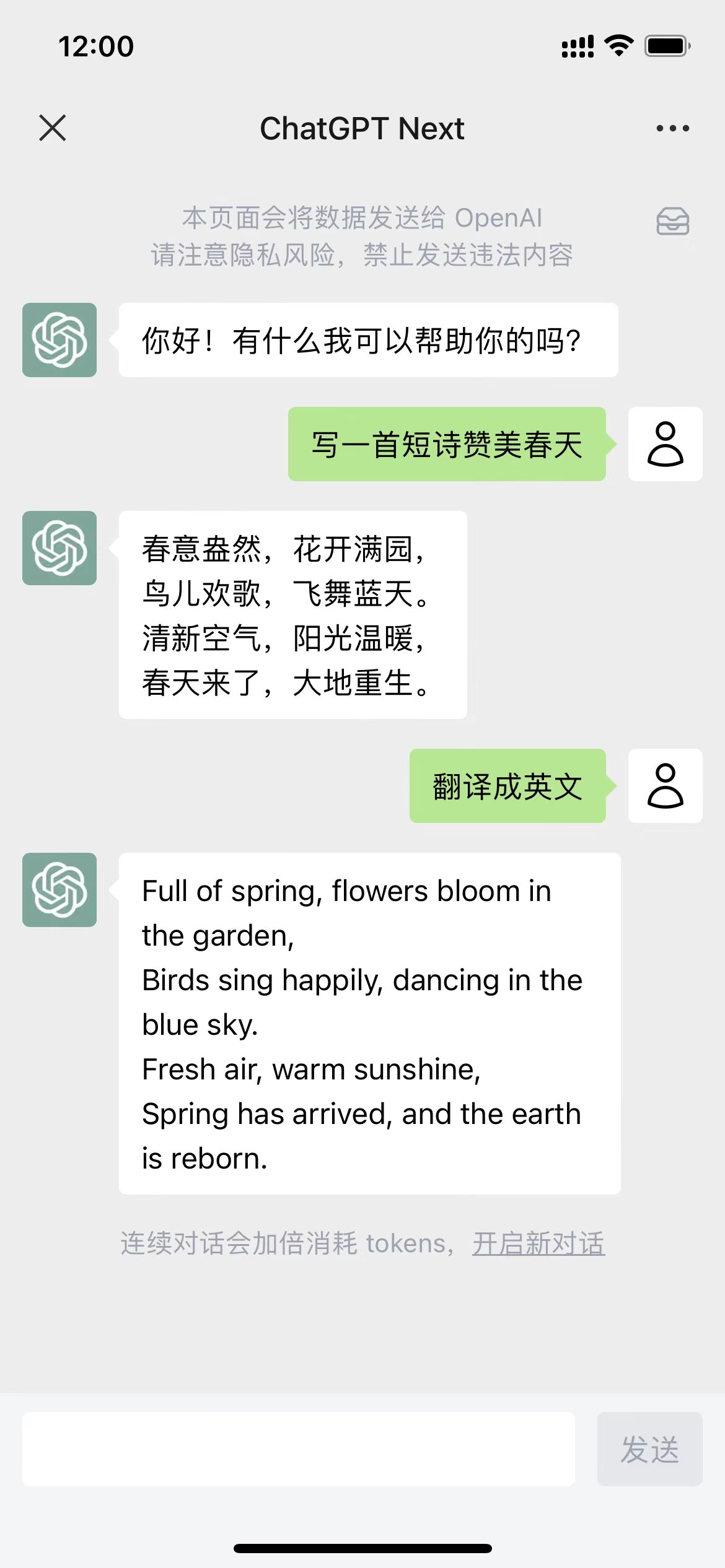Focus the message input field
Viewport: 725px width, 1568px height.
tap(298, 1448)
